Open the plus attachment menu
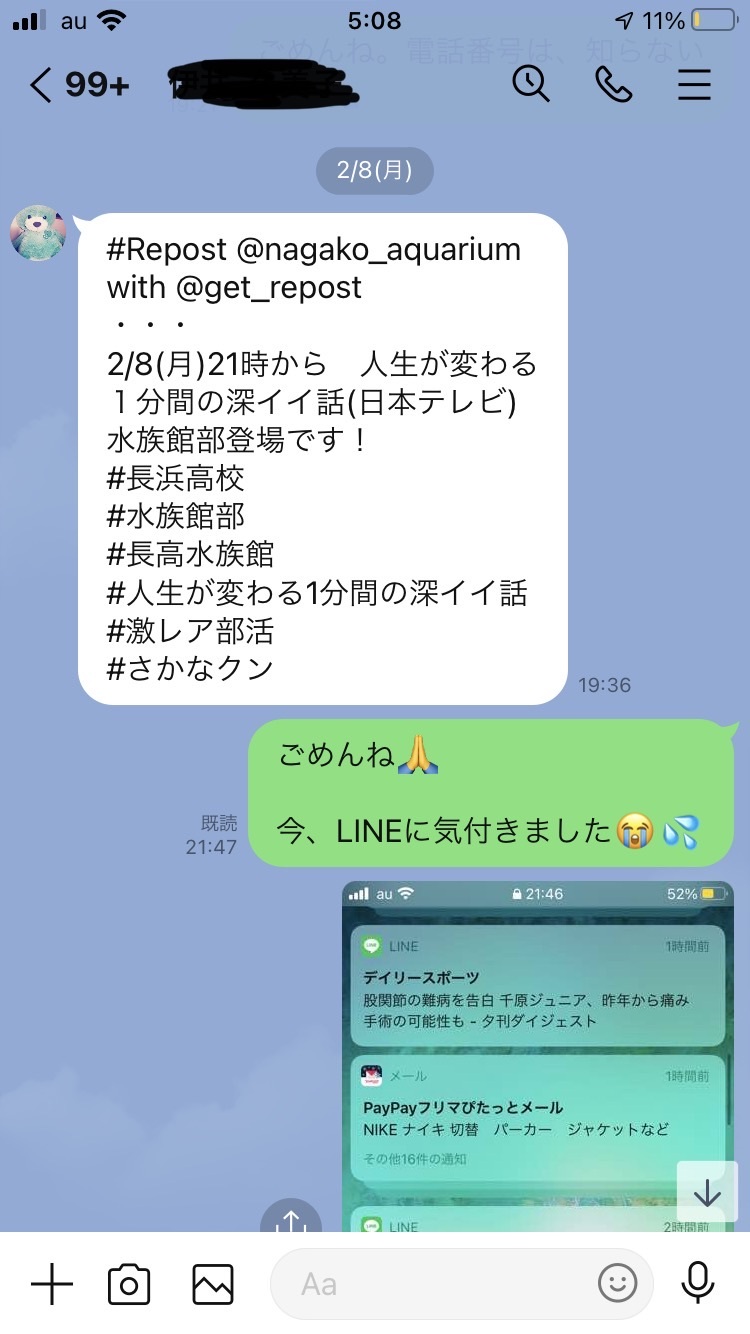Image resolution: width=750 pixels, height=1334 pixels. pos(52,1283)
